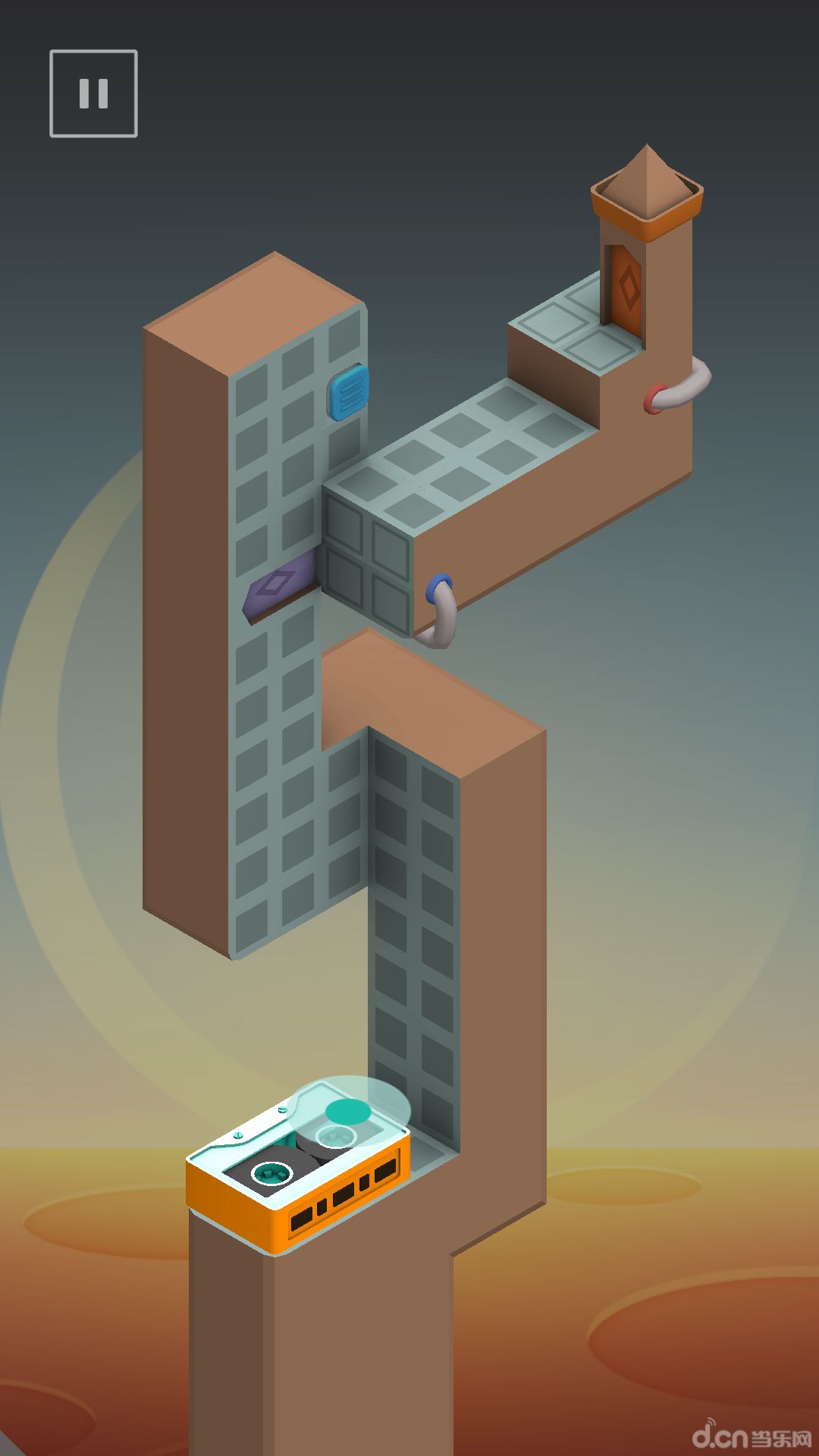Screen dimensions: 819x1456
Task: Tap the blue switch button on the wall
Action: click(349, 392)
